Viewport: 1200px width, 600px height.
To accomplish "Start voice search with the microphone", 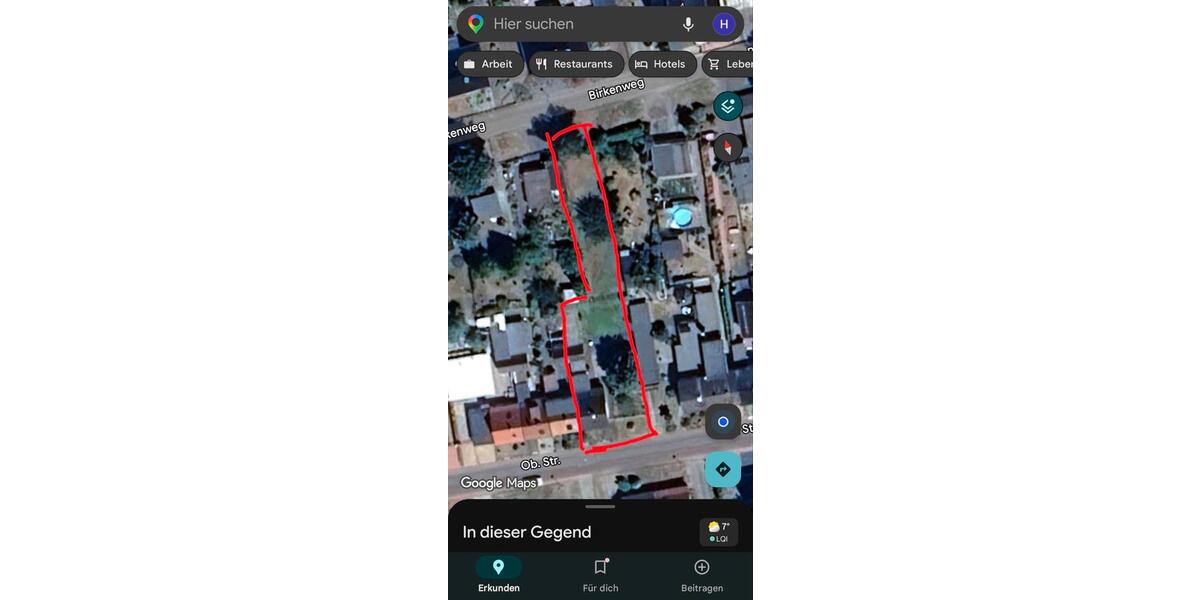I will (688, 24).
